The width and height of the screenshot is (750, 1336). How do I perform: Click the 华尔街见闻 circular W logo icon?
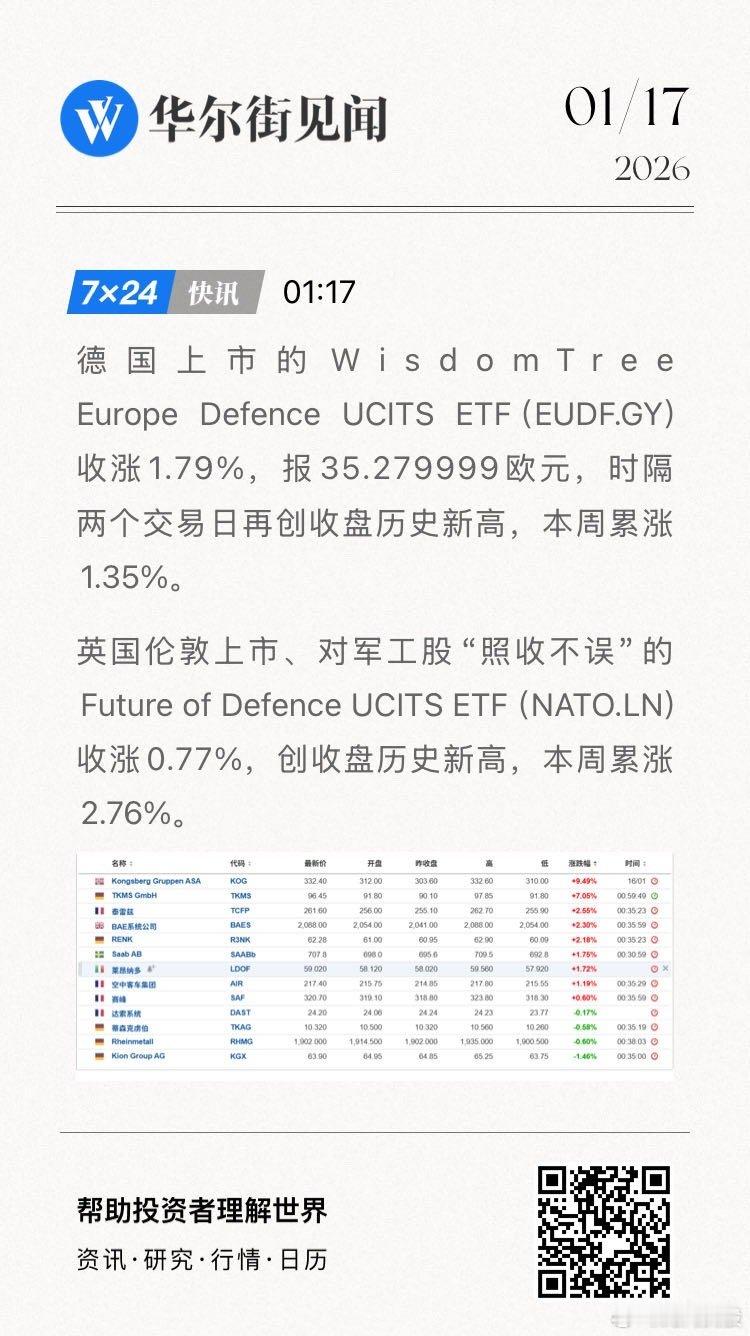point(99,116)
